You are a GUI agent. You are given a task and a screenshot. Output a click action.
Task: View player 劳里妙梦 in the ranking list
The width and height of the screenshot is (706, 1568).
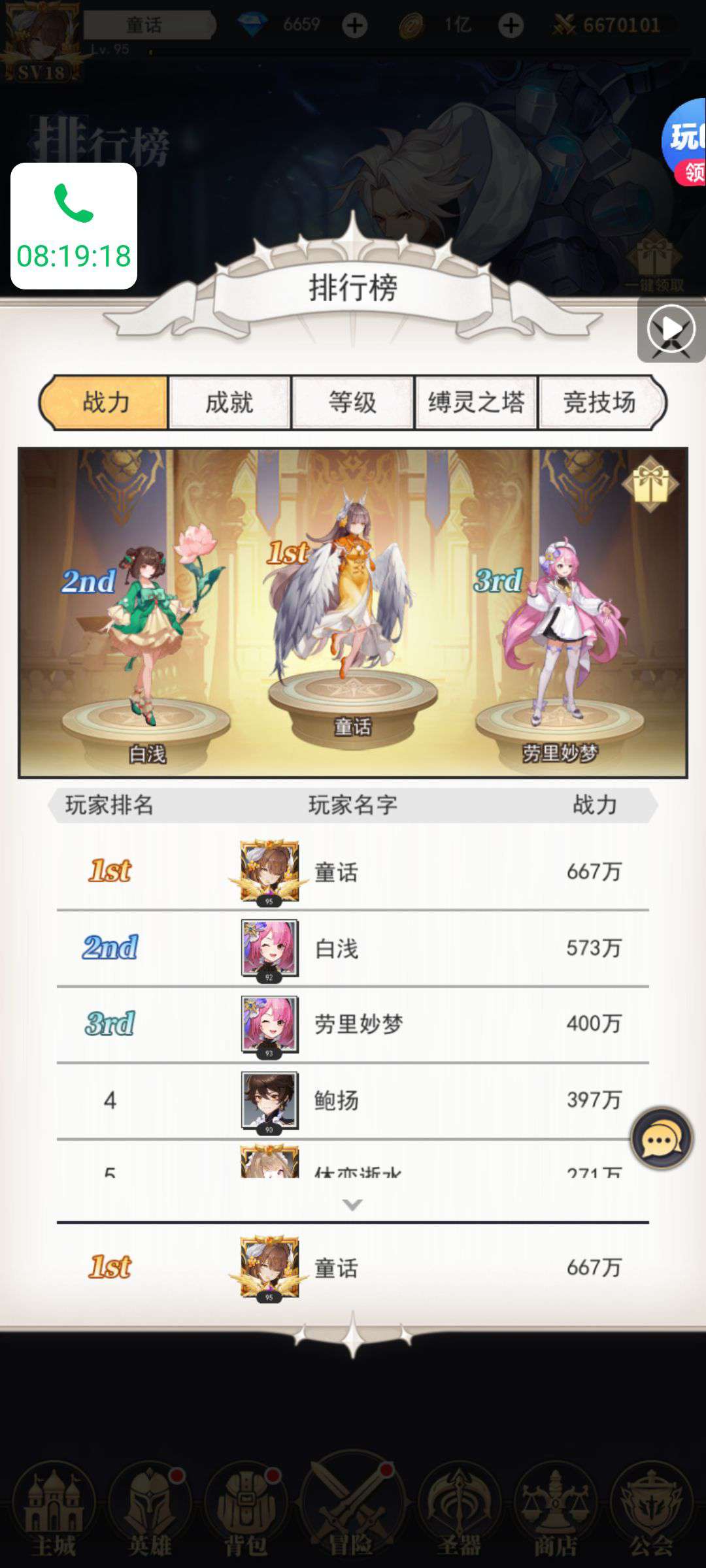point(352,1024)
